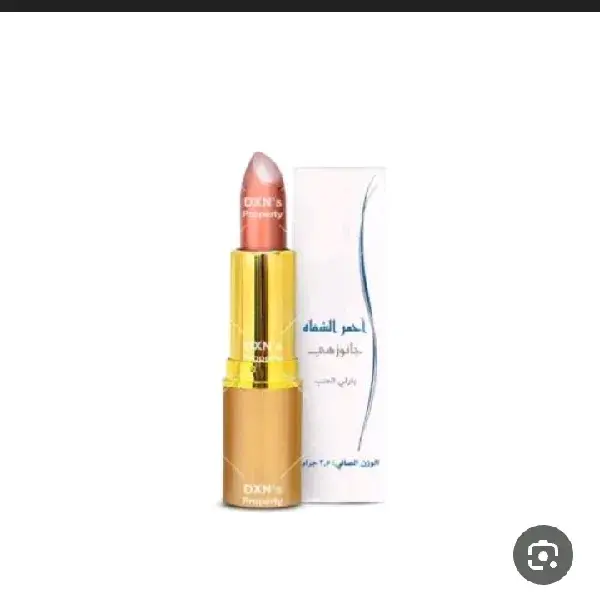Viewport: 600px width, 600px height.
Task: Search this image with Google Lens
Action: [x=543, y=554]
